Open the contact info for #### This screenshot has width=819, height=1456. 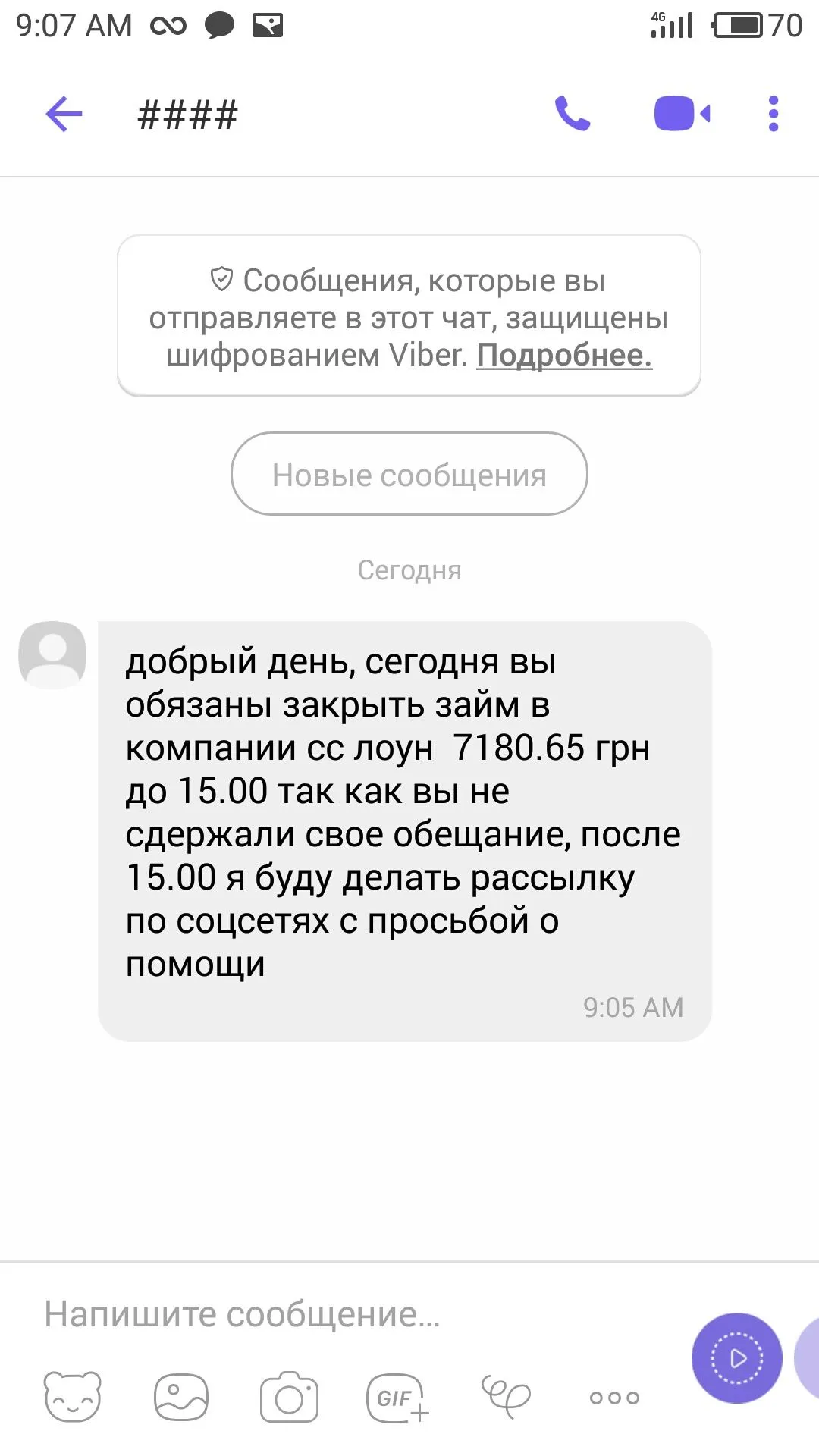point(187,115)
